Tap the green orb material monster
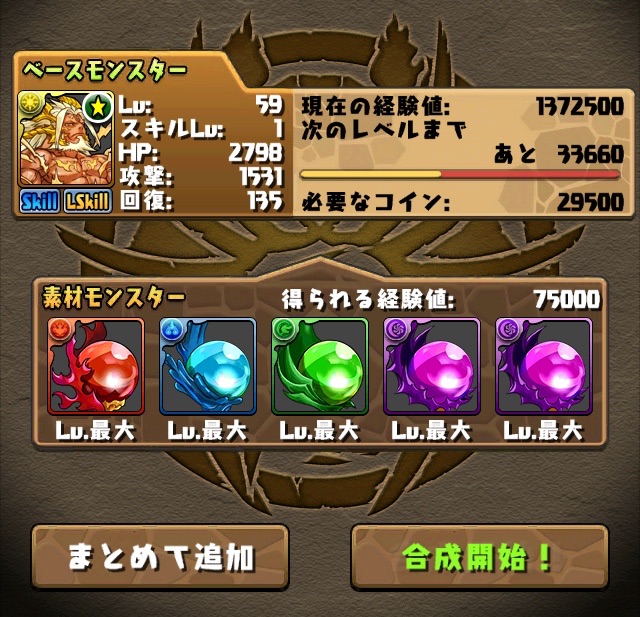Screen dimensions: 640x617 pyautogui.click(x=320, y=366)
